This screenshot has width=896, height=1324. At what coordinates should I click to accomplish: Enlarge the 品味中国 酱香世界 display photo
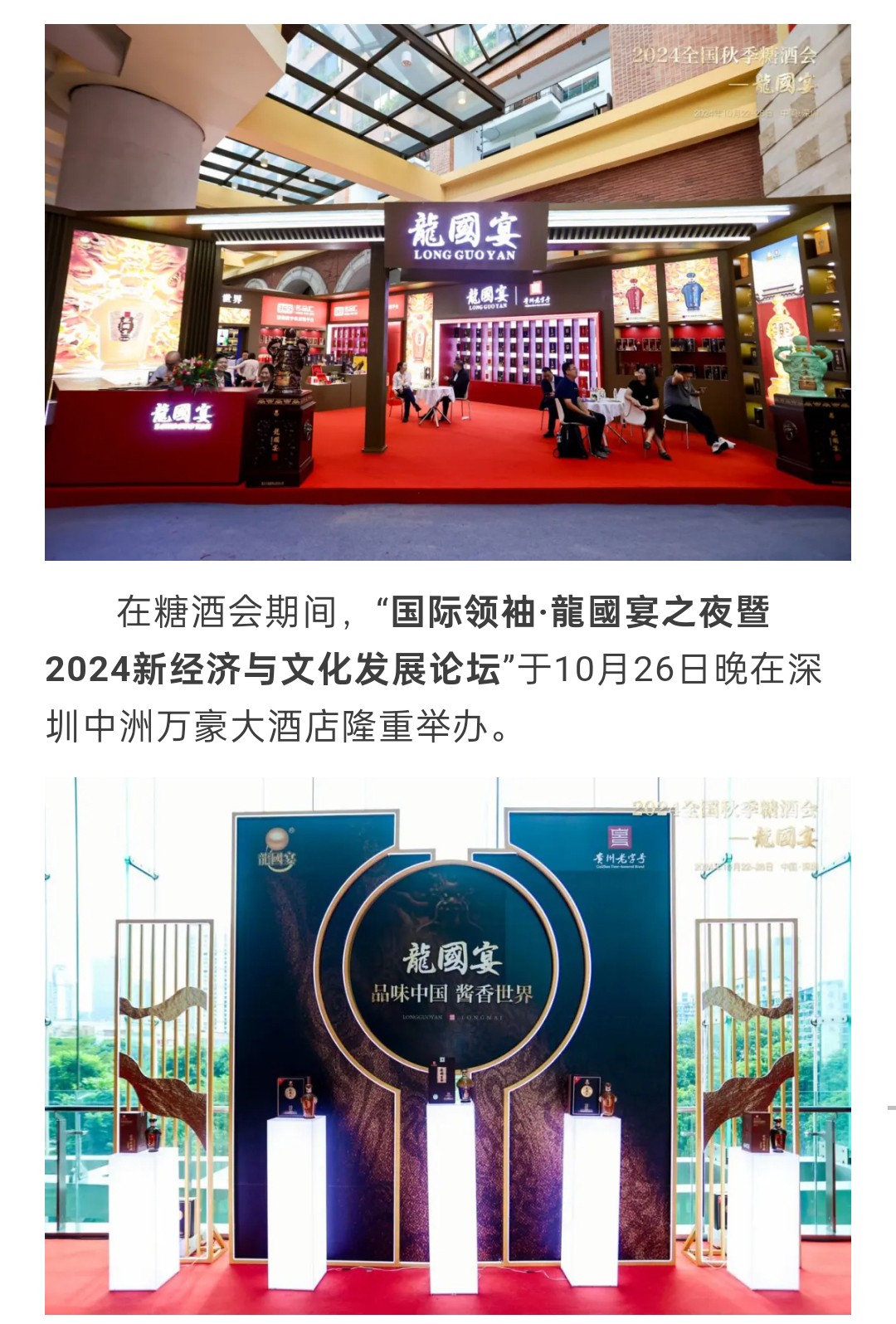coord(448,1045)
